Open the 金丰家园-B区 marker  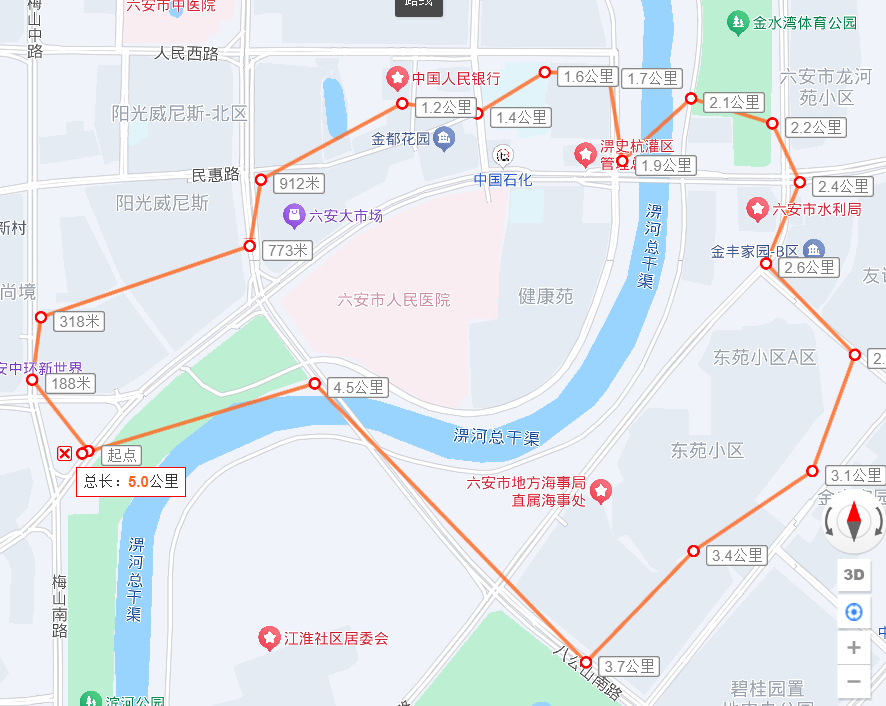[x=813, y=249]
